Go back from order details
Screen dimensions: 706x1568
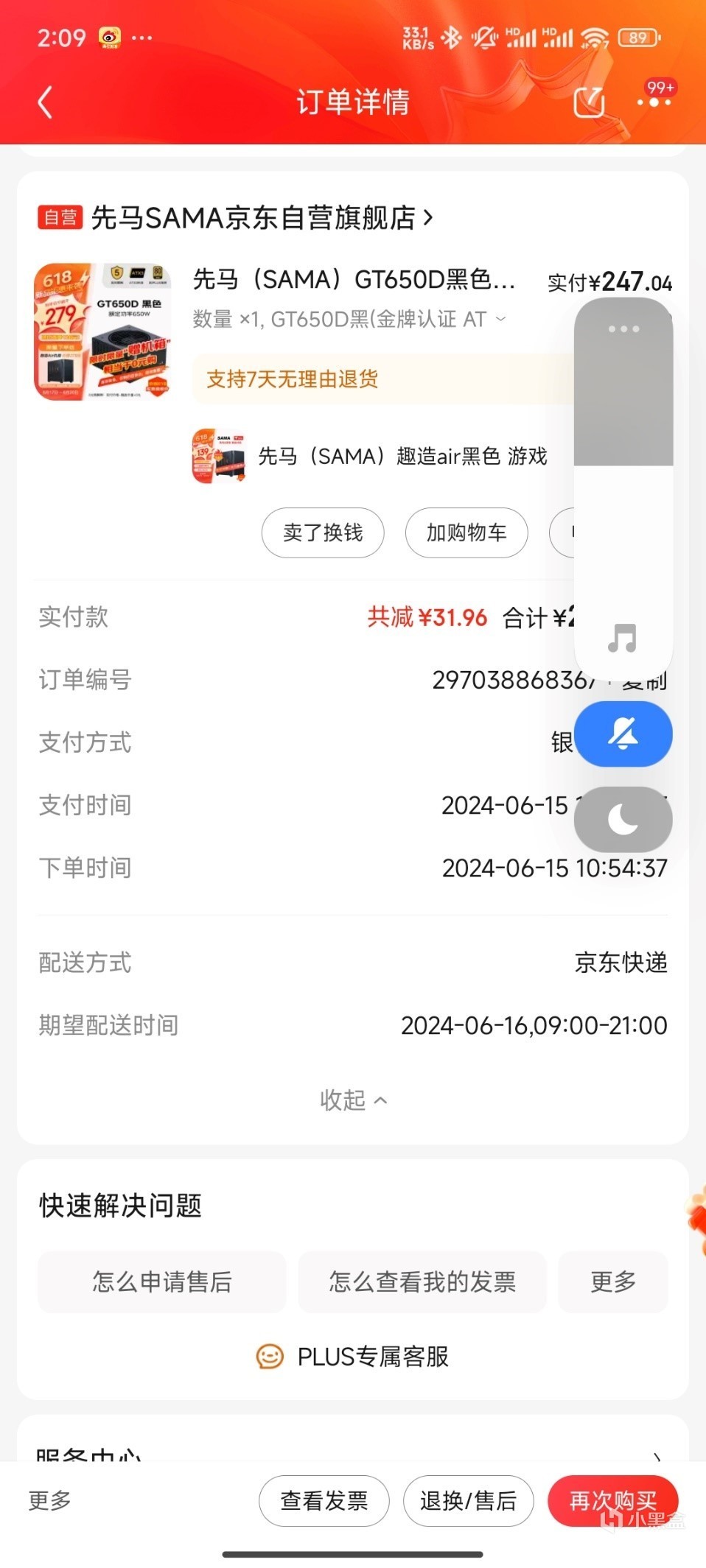coord(46,102)
